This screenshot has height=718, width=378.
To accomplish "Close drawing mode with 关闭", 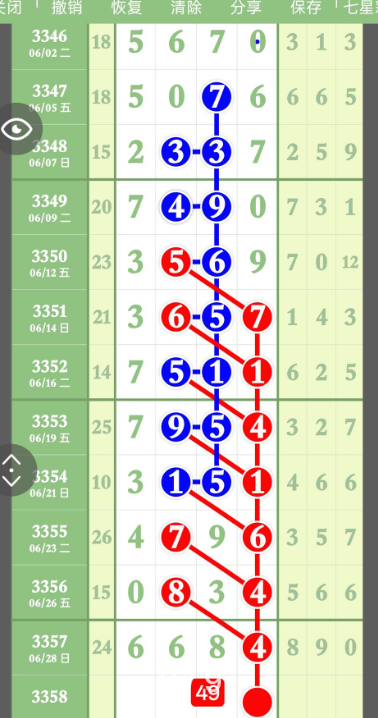I will (x=10, y=8).
